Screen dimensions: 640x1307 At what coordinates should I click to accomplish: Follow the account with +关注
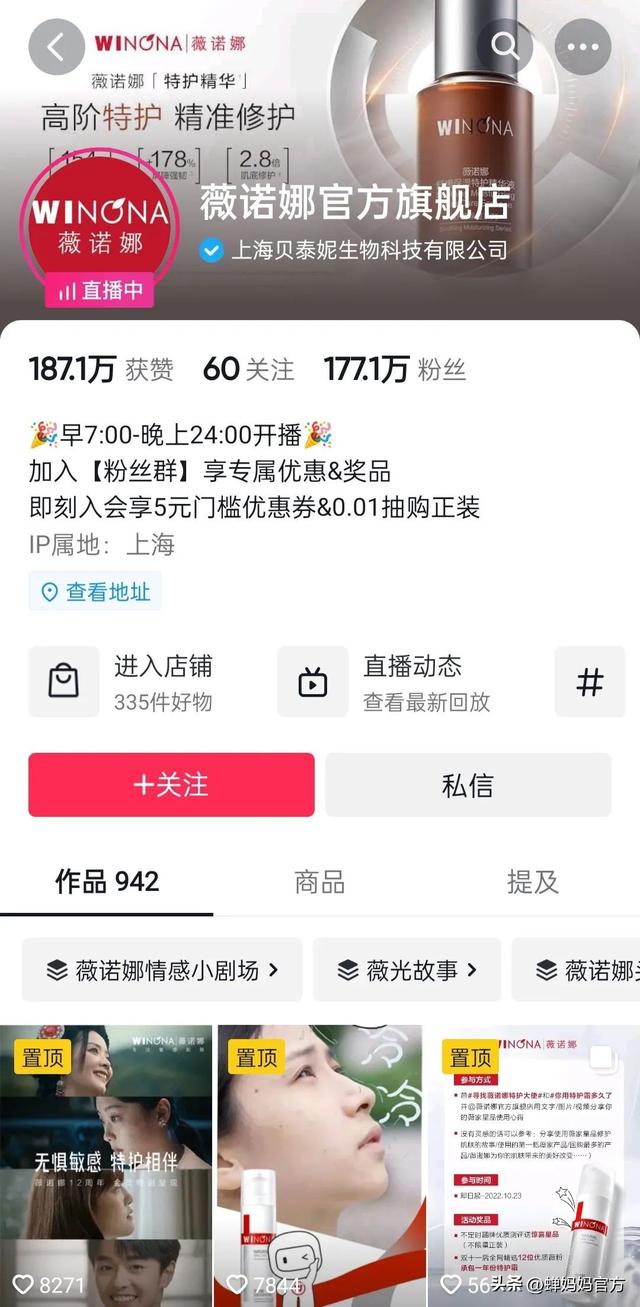click(171, 785)
